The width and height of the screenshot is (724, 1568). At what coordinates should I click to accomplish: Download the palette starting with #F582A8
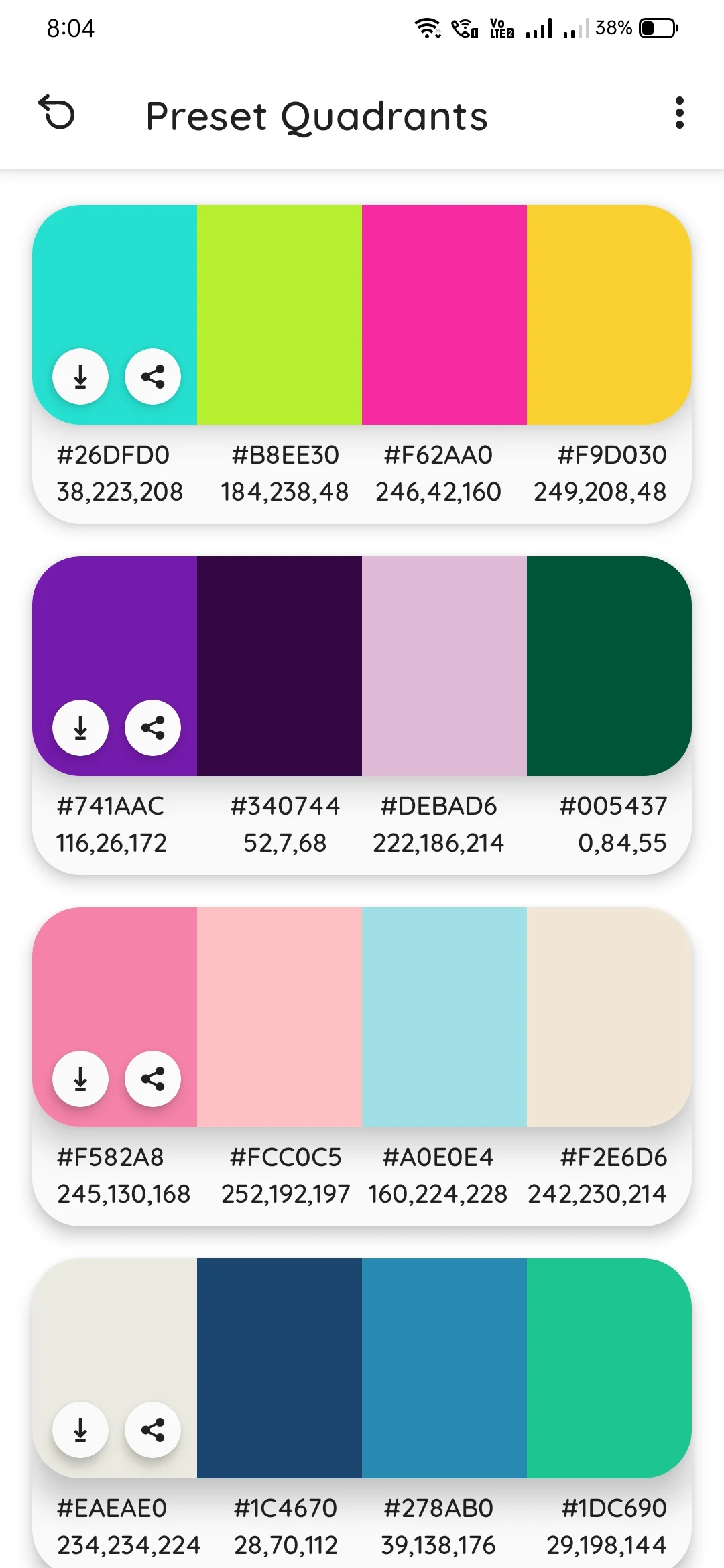(80, 1079)
